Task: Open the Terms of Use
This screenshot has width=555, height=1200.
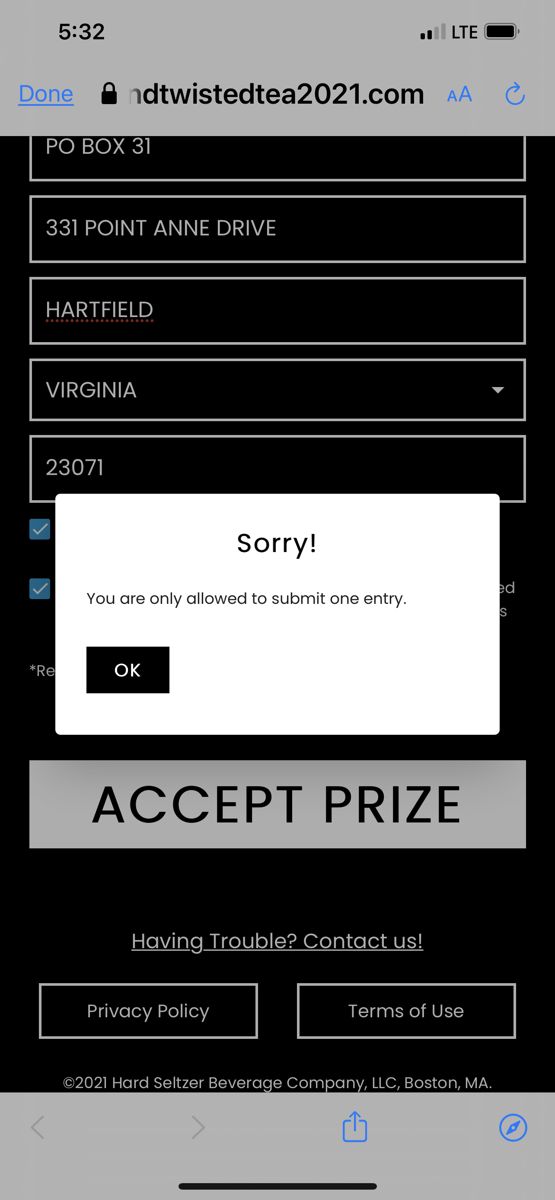Action: [406, 1011]
